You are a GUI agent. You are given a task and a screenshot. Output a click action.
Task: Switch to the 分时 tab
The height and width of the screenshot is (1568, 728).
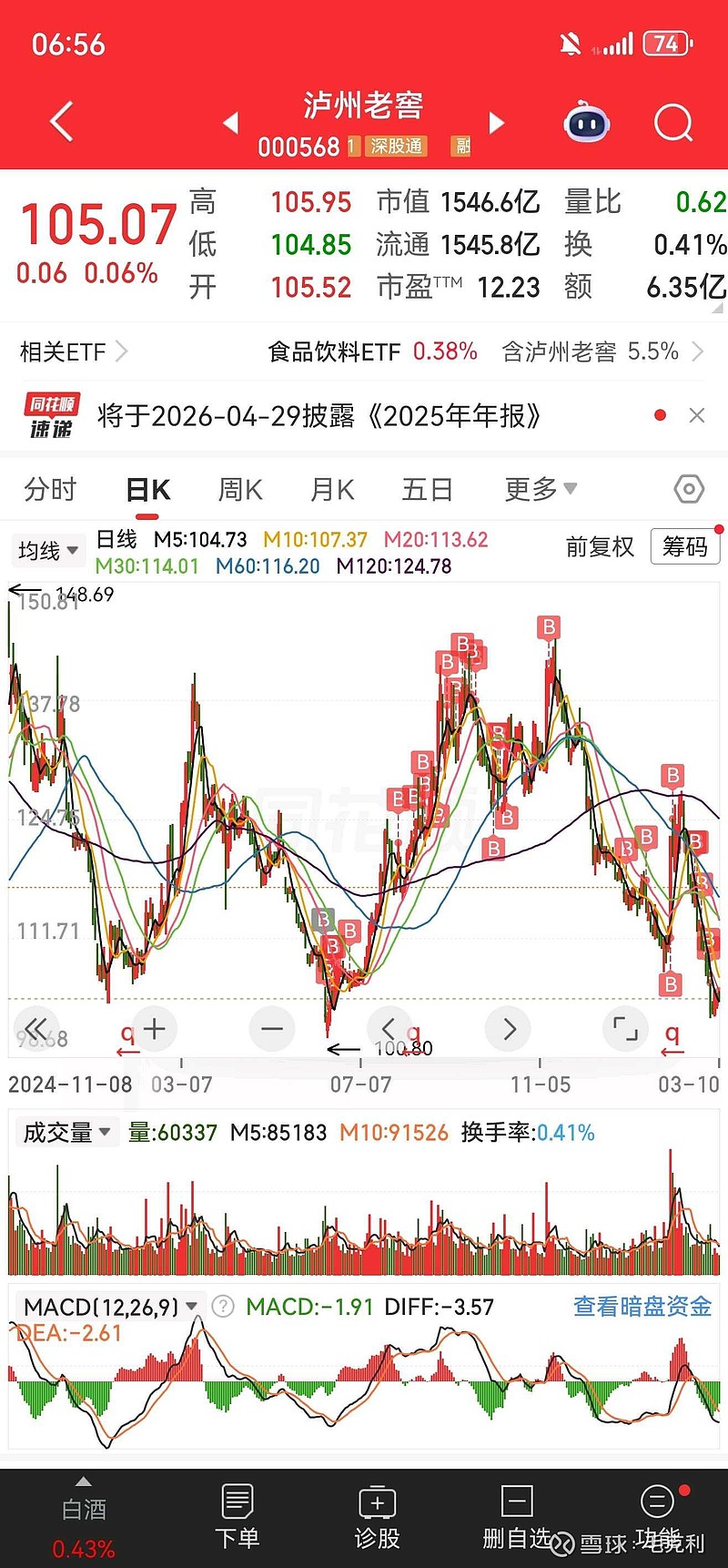coord(50,489)
